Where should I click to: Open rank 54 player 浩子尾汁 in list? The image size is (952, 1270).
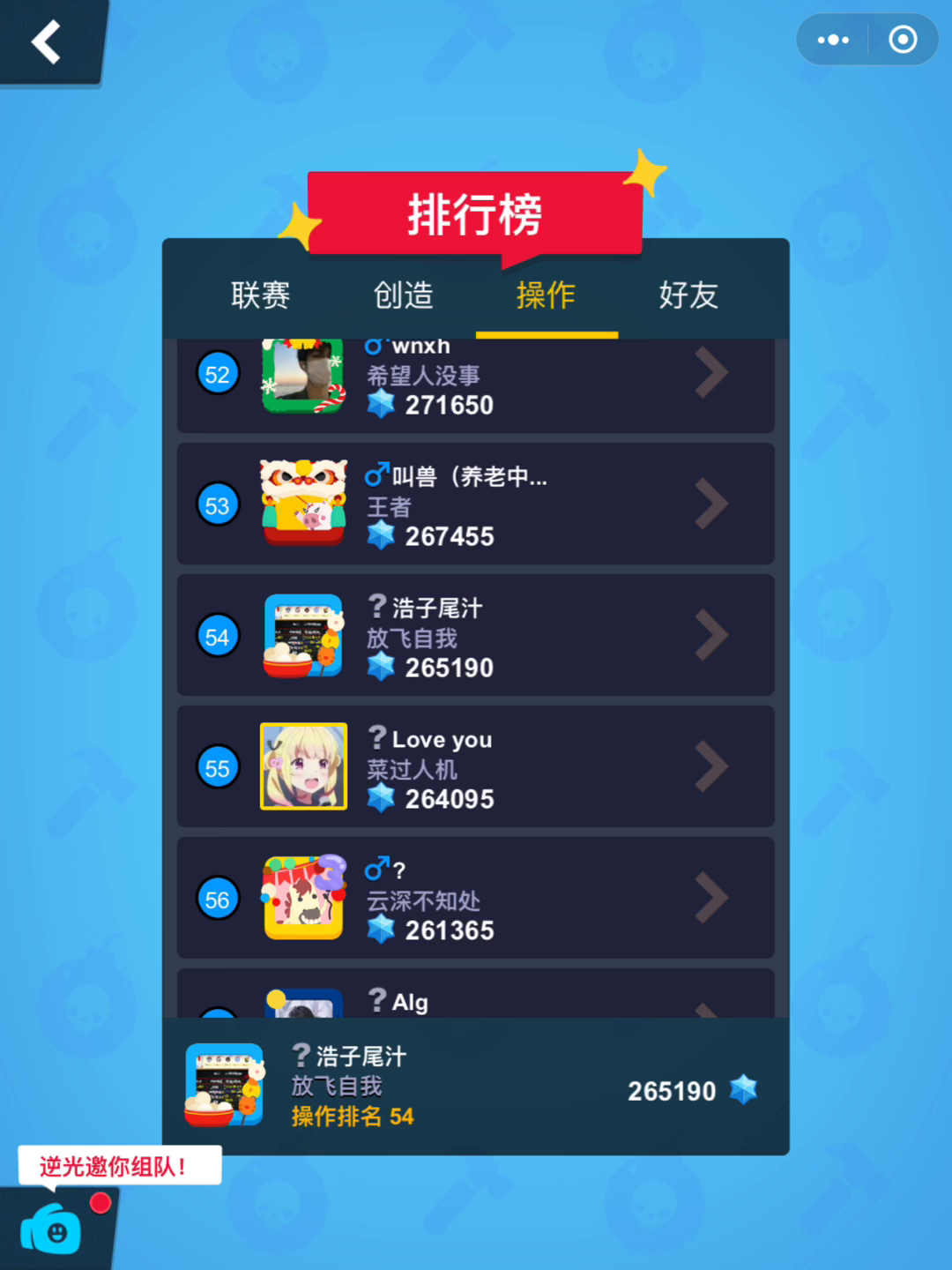click(476, 635)
